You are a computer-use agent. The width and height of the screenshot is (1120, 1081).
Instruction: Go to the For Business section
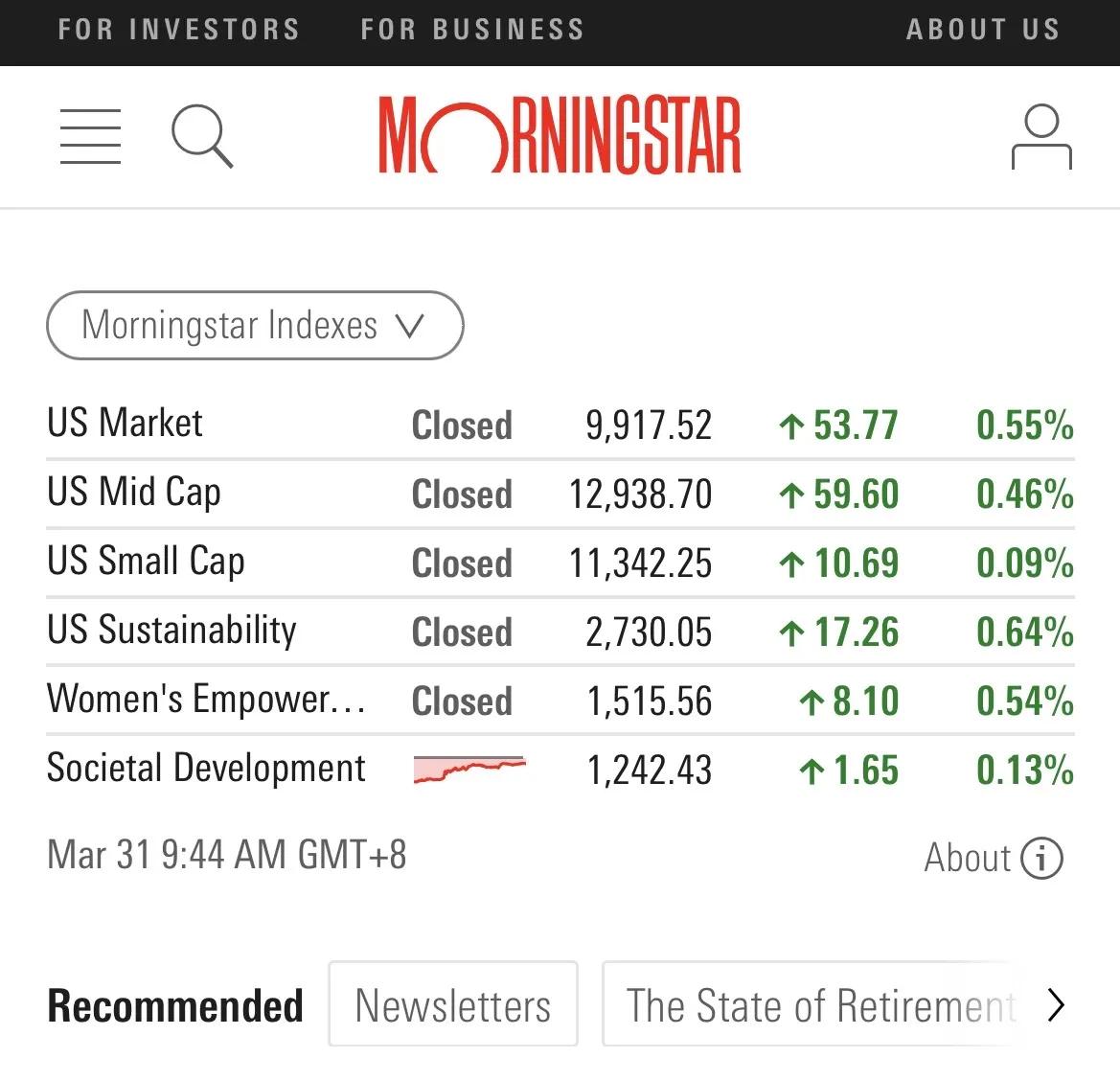pos(472,30)
